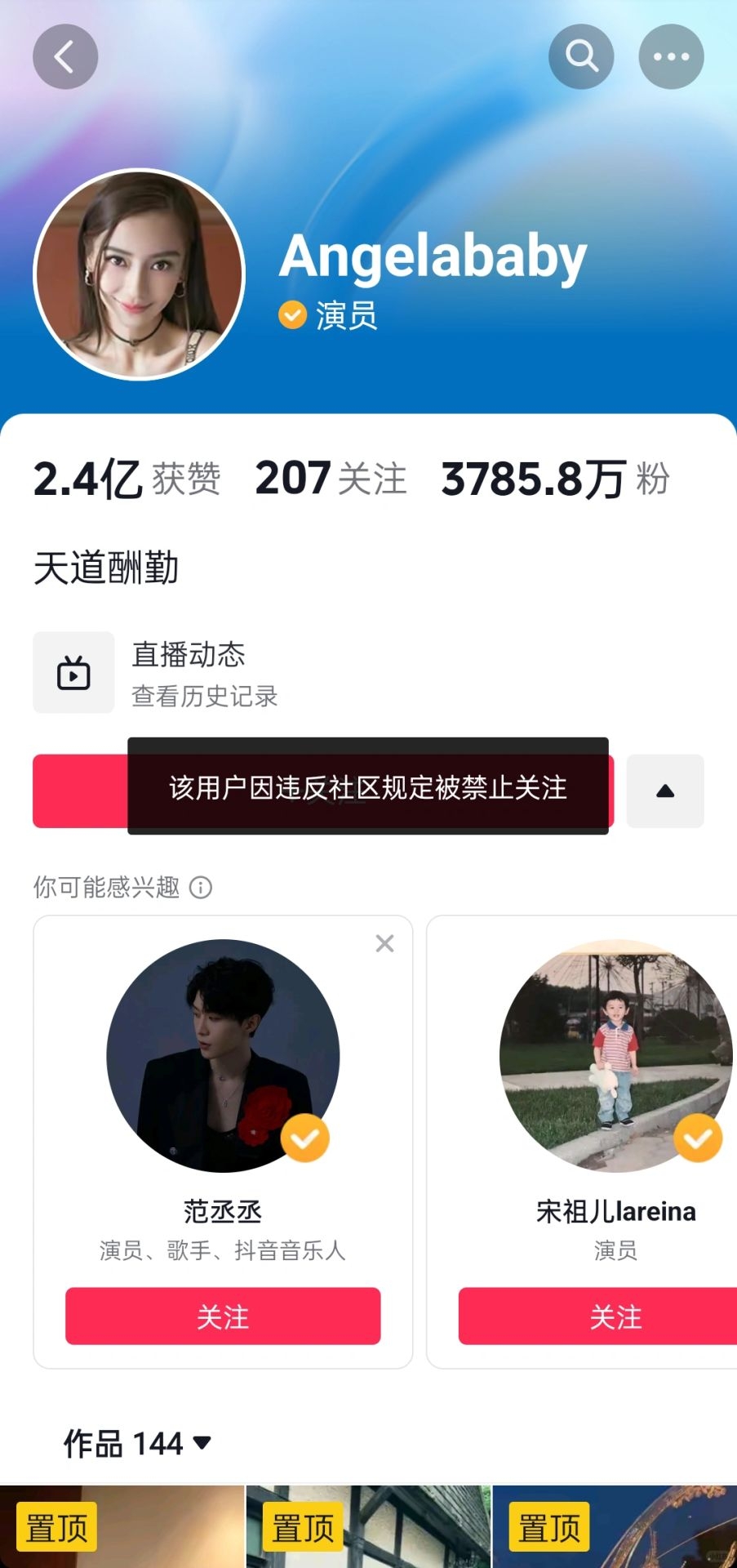This screenshot has width=737, height=1568.
Task: Tap the red follow button on Angelababy
Action: click(79, 791)
